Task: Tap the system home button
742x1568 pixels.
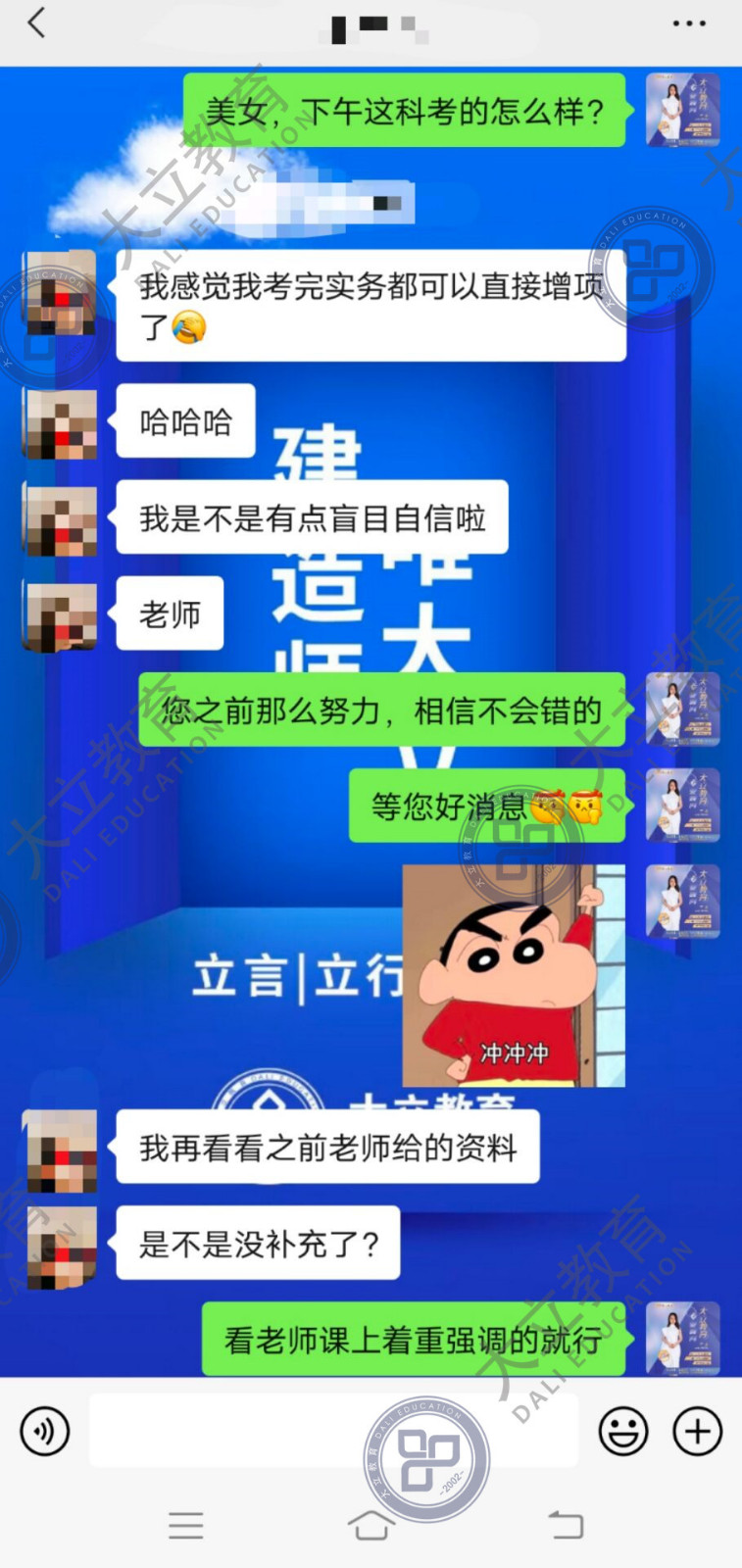Action: click(x=371, y=1524)
